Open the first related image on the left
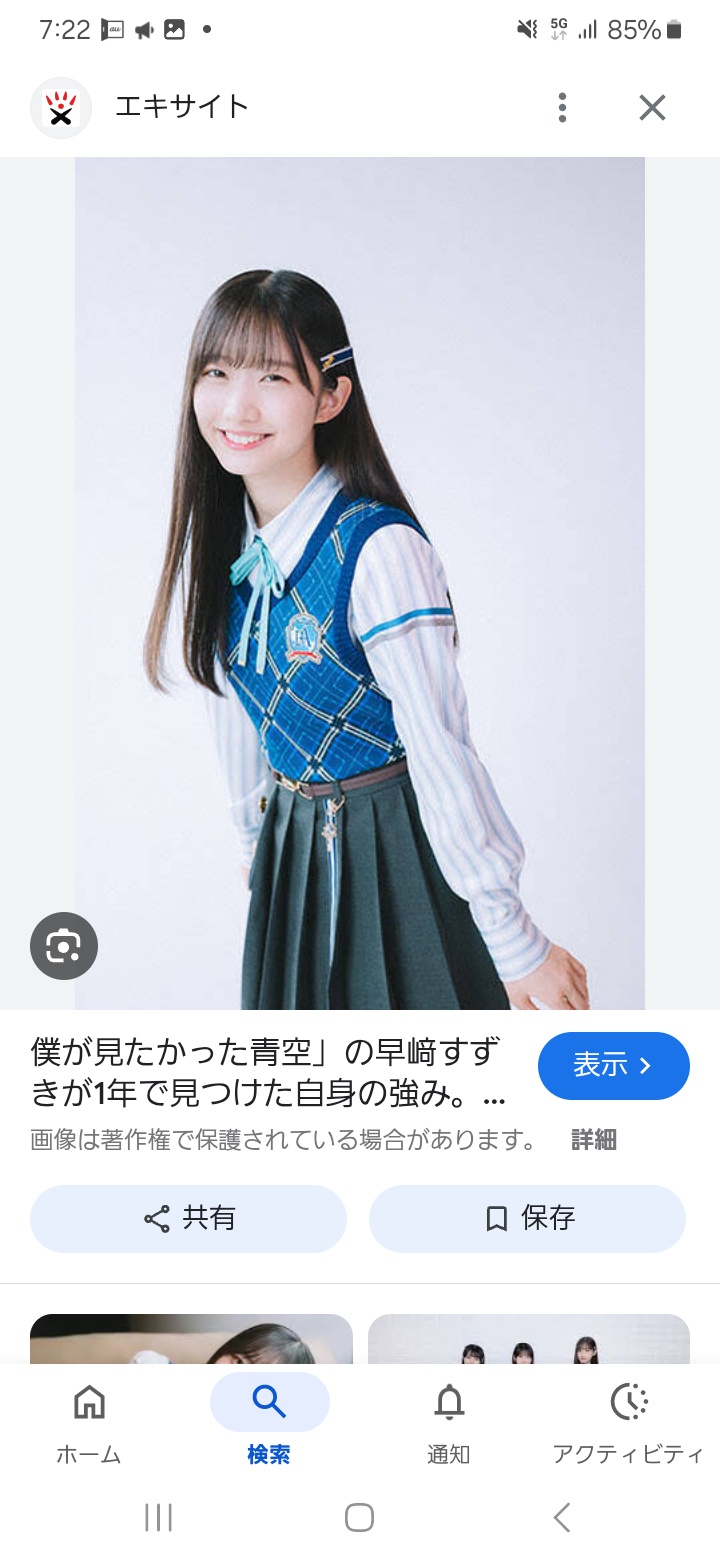This screenshot has height=1560, width=720. point(191,1339)
